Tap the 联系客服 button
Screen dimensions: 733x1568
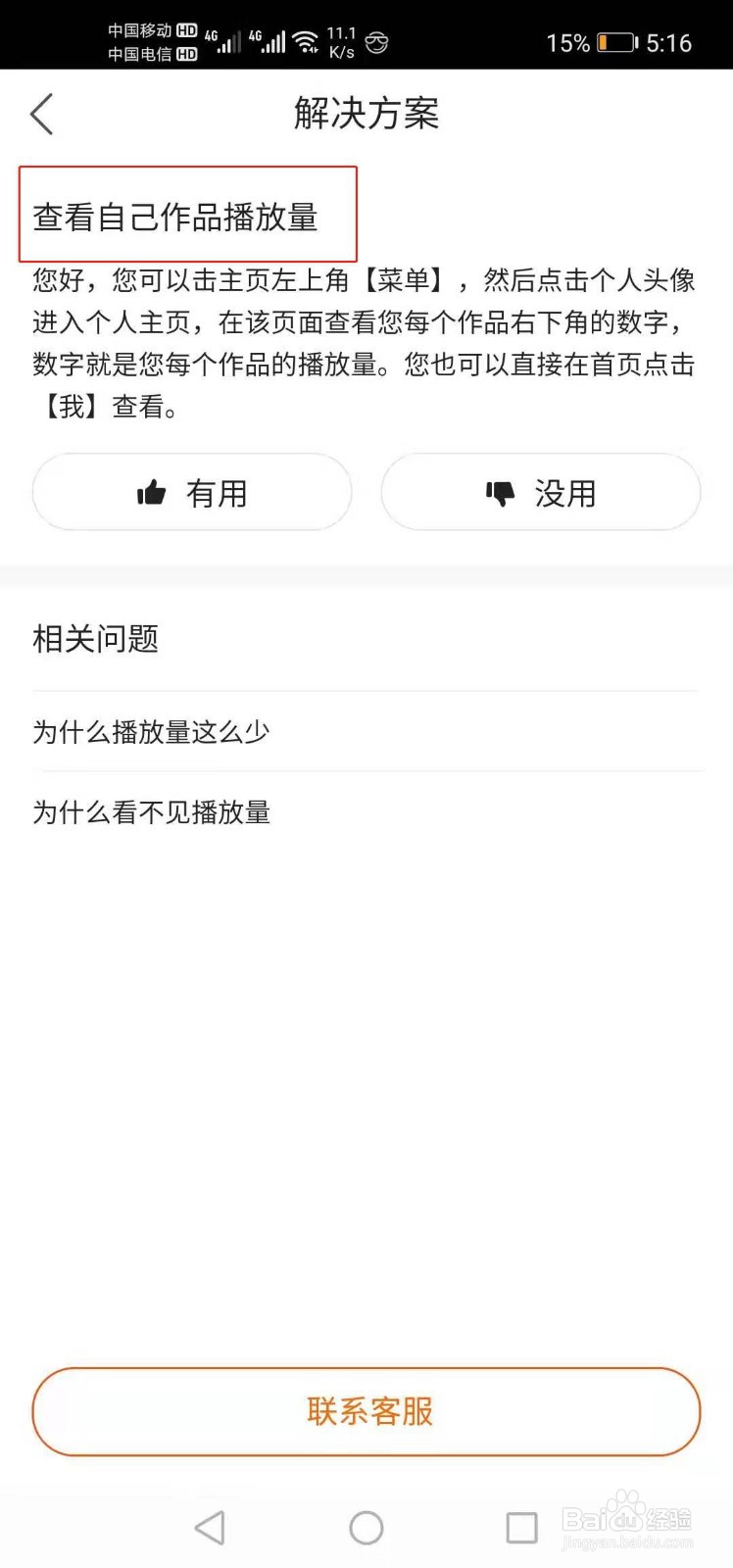[x=366, y=1411]
